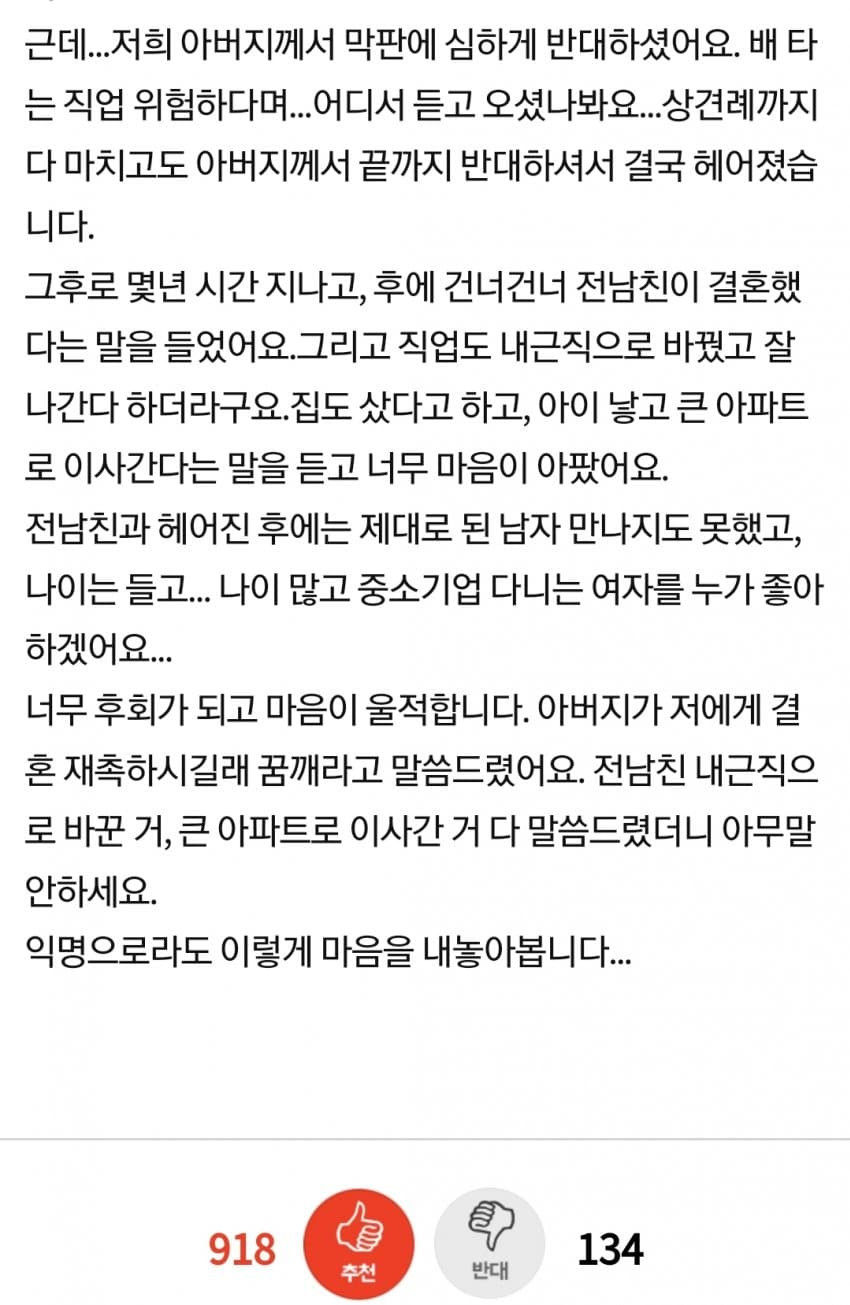Tap the gray 반대 downvote button
Screen dimensions: 850x1305
tap(490, 1247)
